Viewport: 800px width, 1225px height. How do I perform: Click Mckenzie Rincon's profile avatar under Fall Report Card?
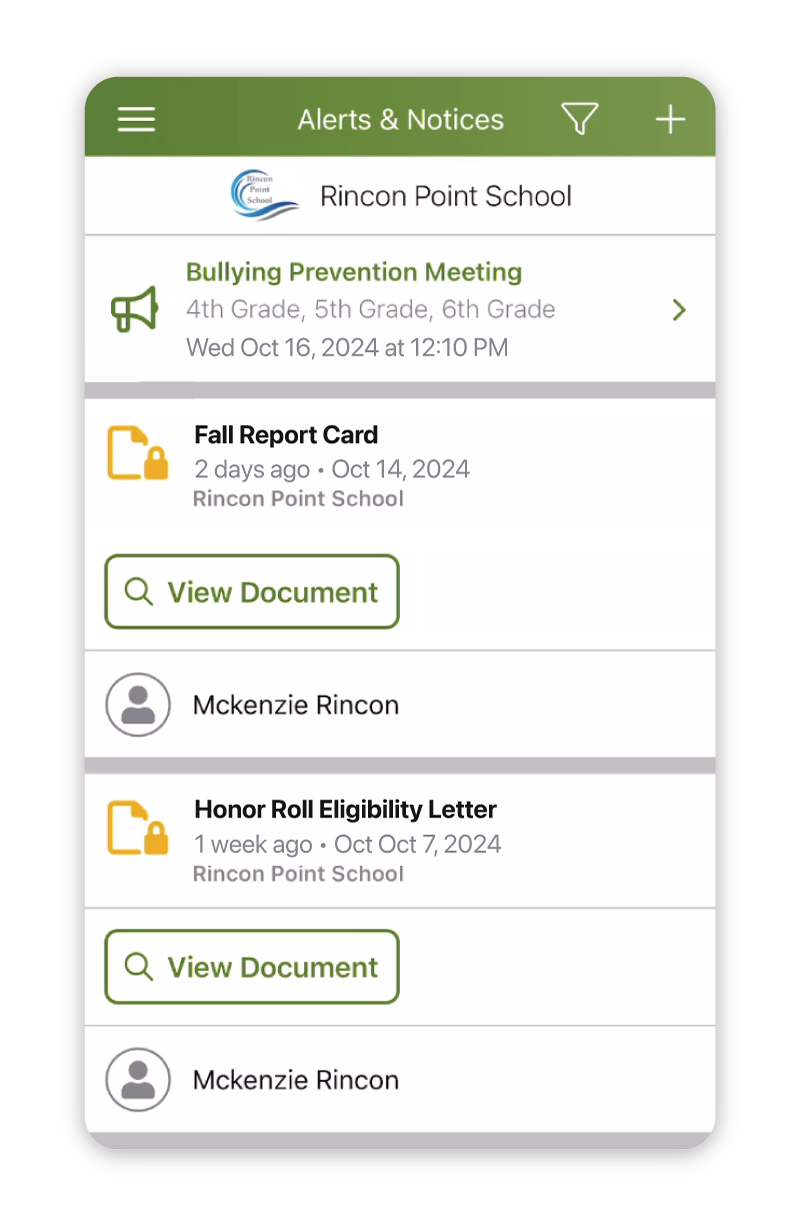pos(138,704)
